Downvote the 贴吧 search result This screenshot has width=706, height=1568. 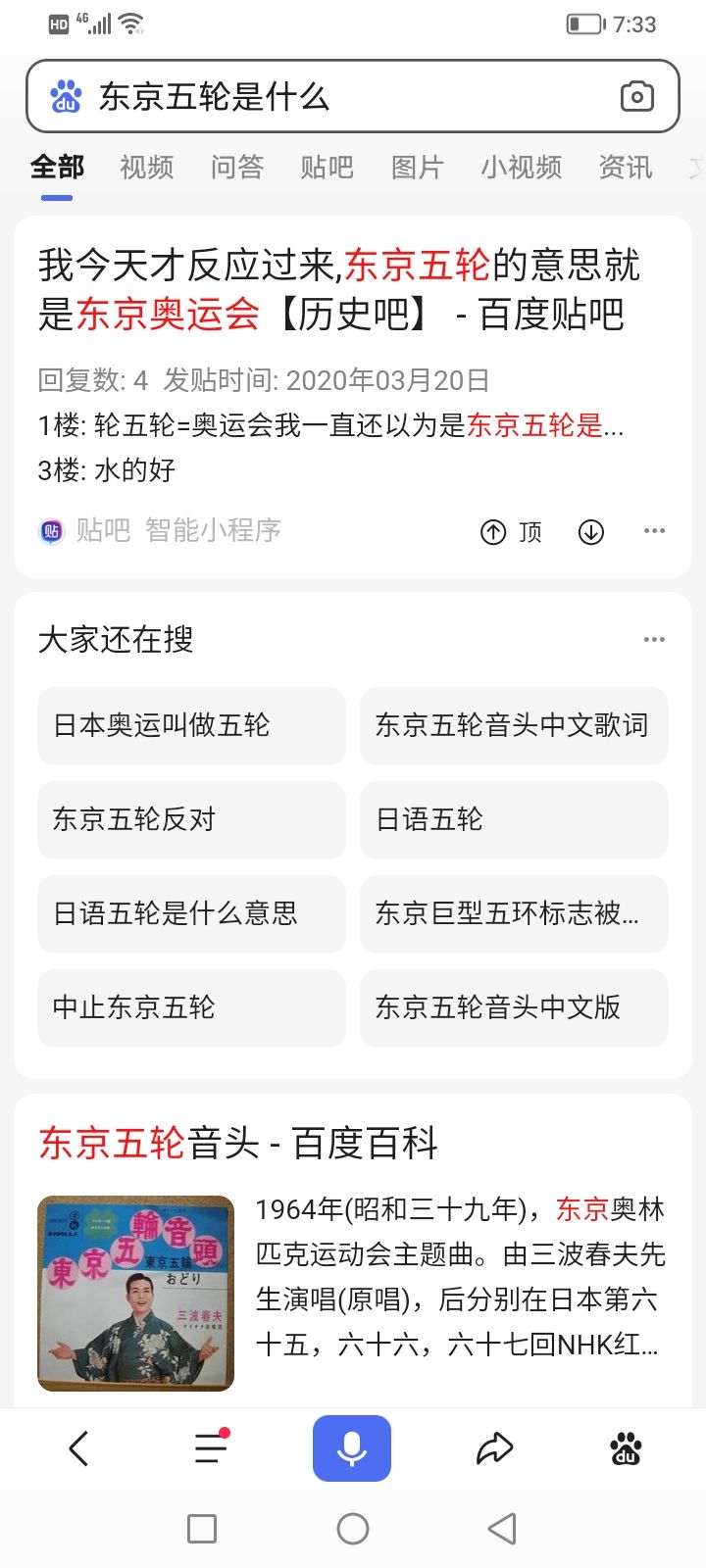click(590, 531)
